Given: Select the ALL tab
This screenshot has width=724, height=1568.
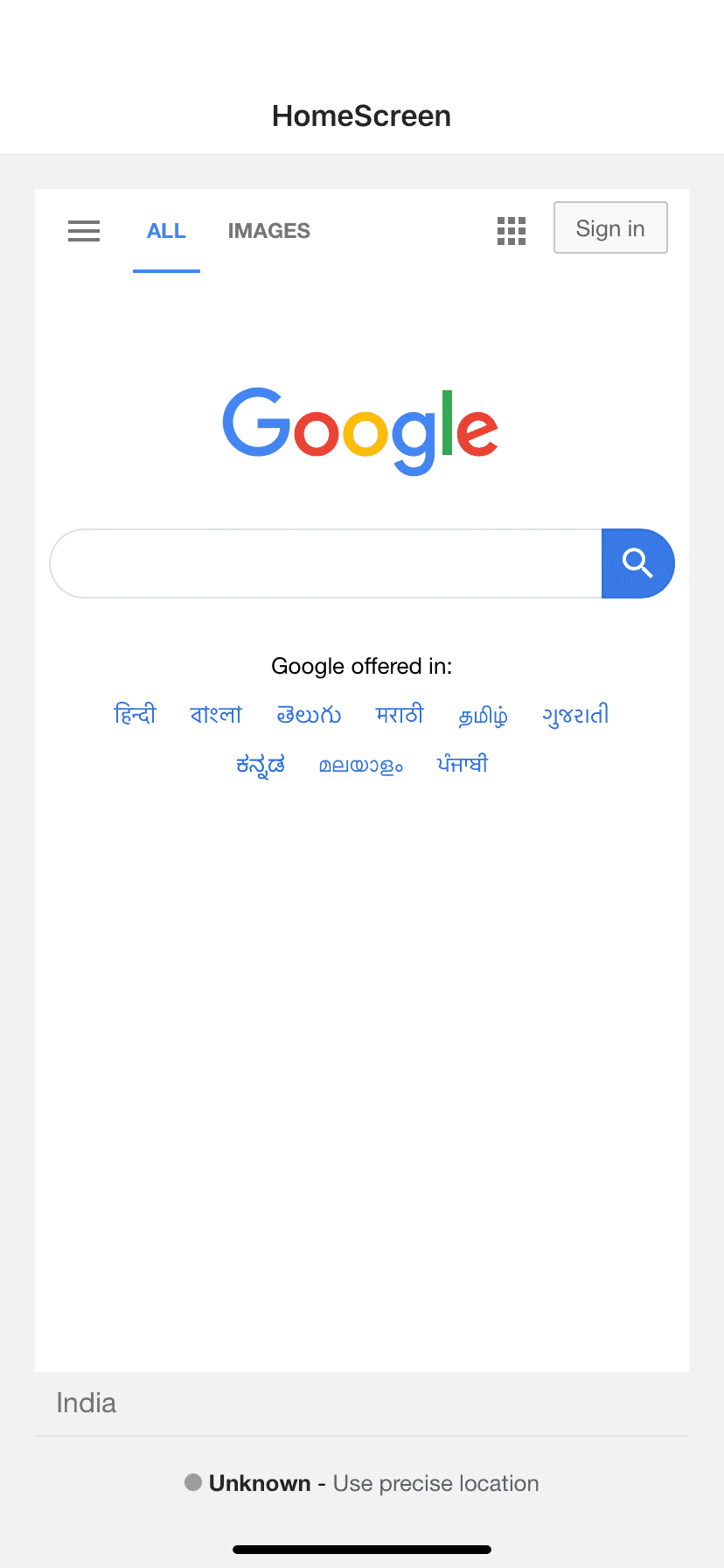Looking at the screenshot, I should (x=166, y=231).
